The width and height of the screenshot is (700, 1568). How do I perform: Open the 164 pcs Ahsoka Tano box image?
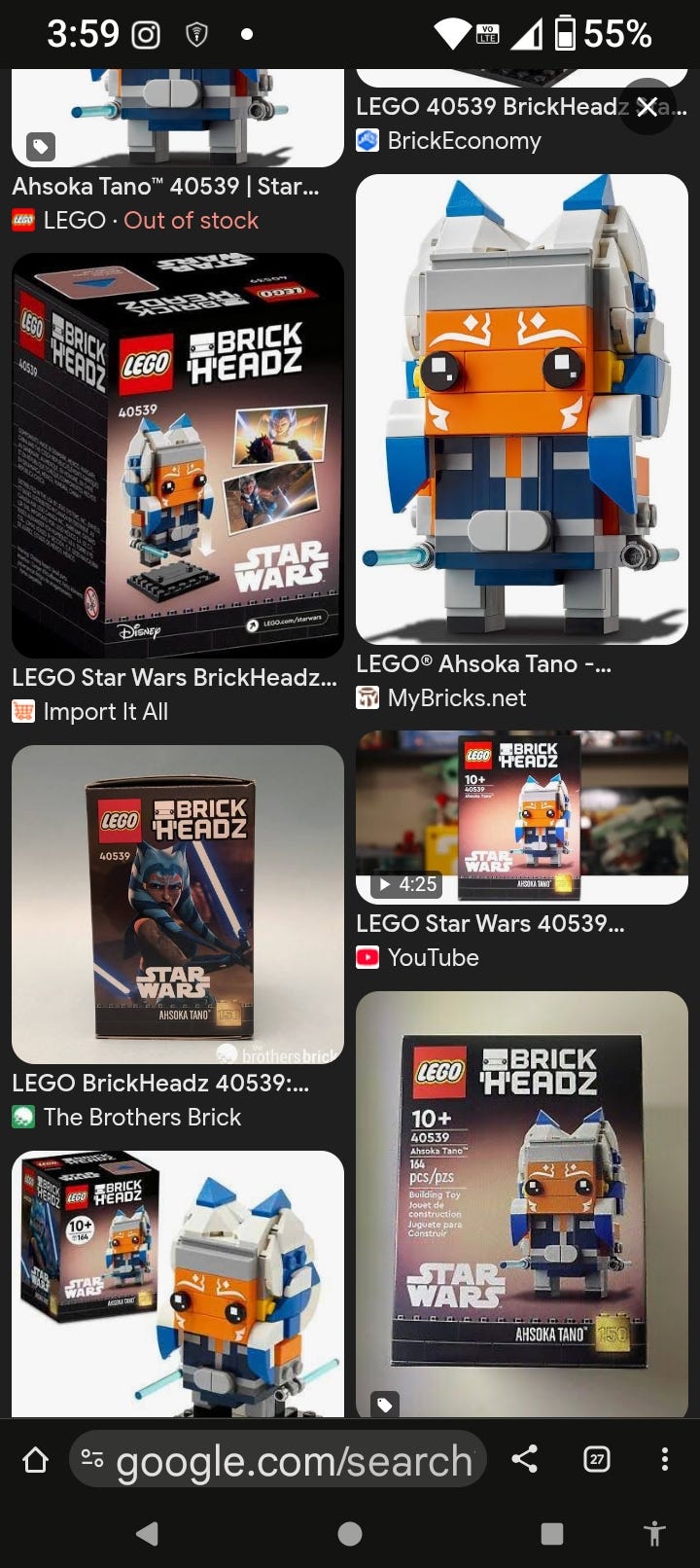pos(521,1201)
